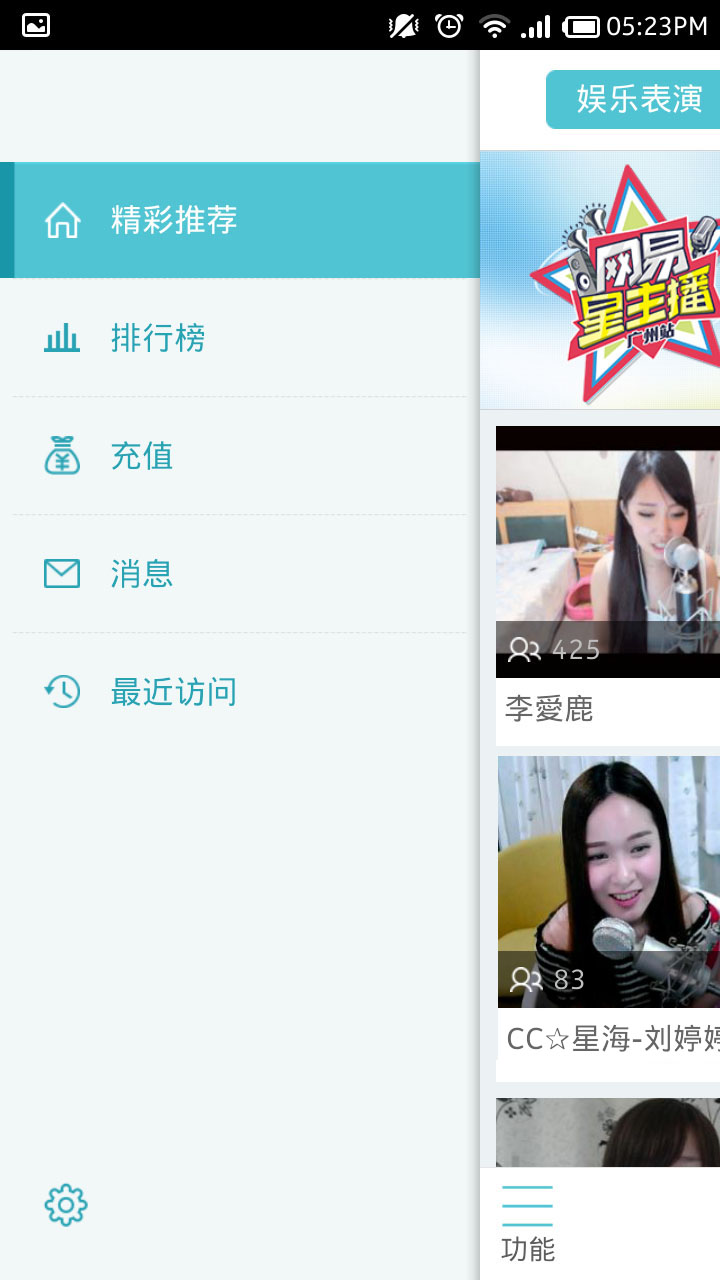Open the settings gear icon
This screenshot has width=720, height=1280.
66,1205
